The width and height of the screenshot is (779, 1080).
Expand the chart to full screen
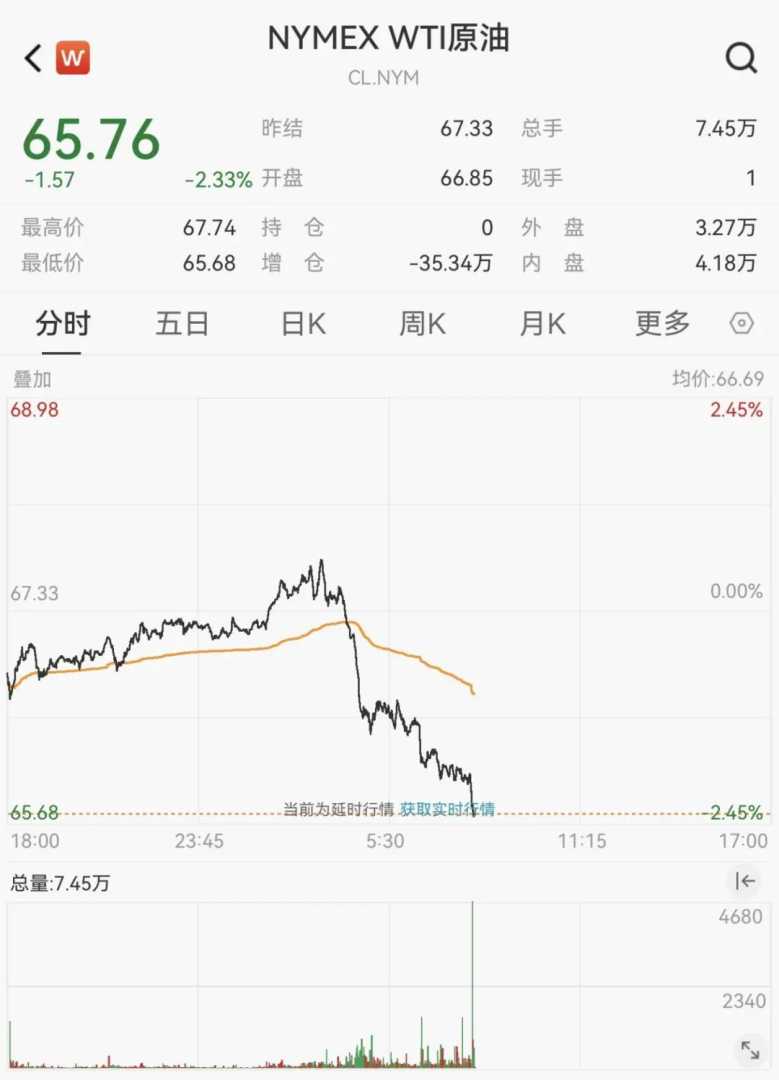[749, 1050]
